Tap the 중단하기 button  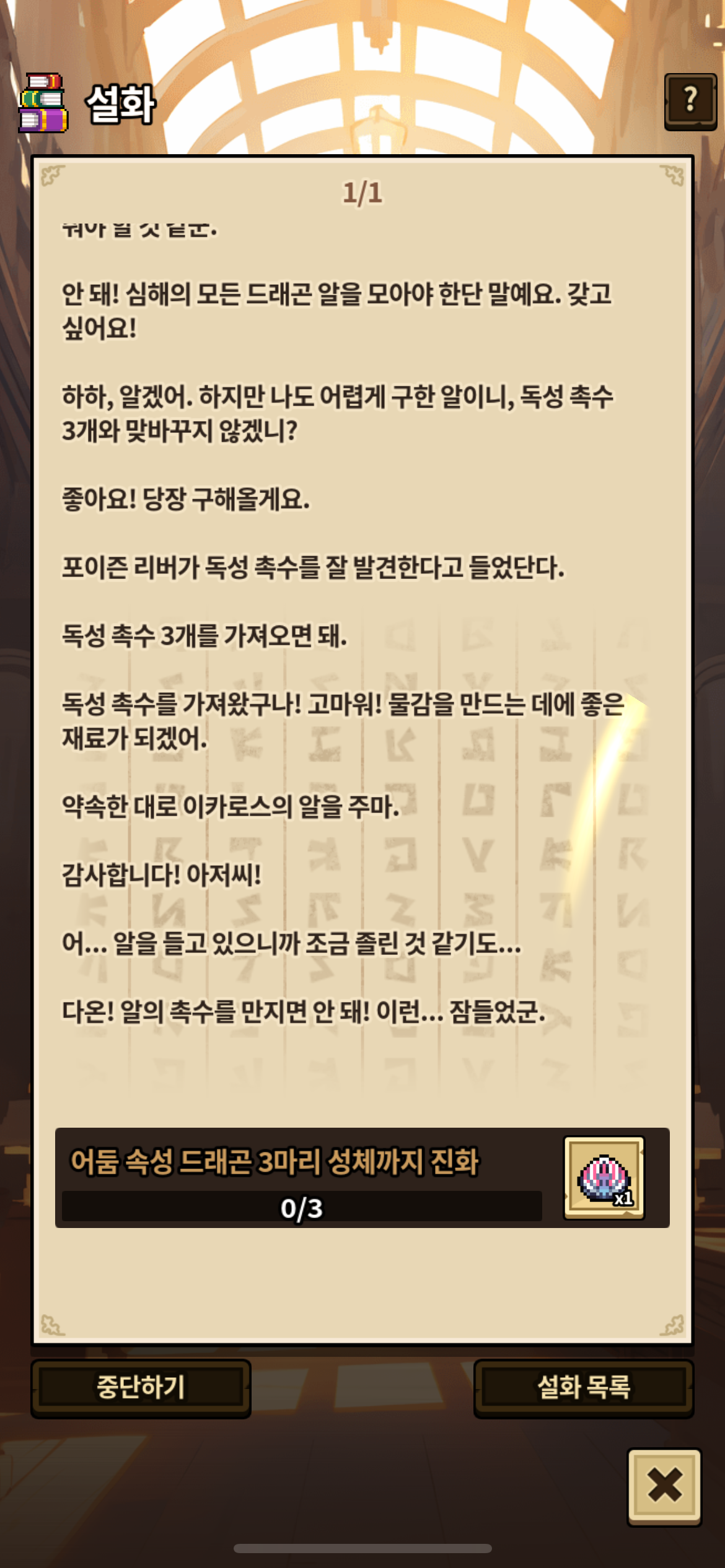coord(141,1387)
